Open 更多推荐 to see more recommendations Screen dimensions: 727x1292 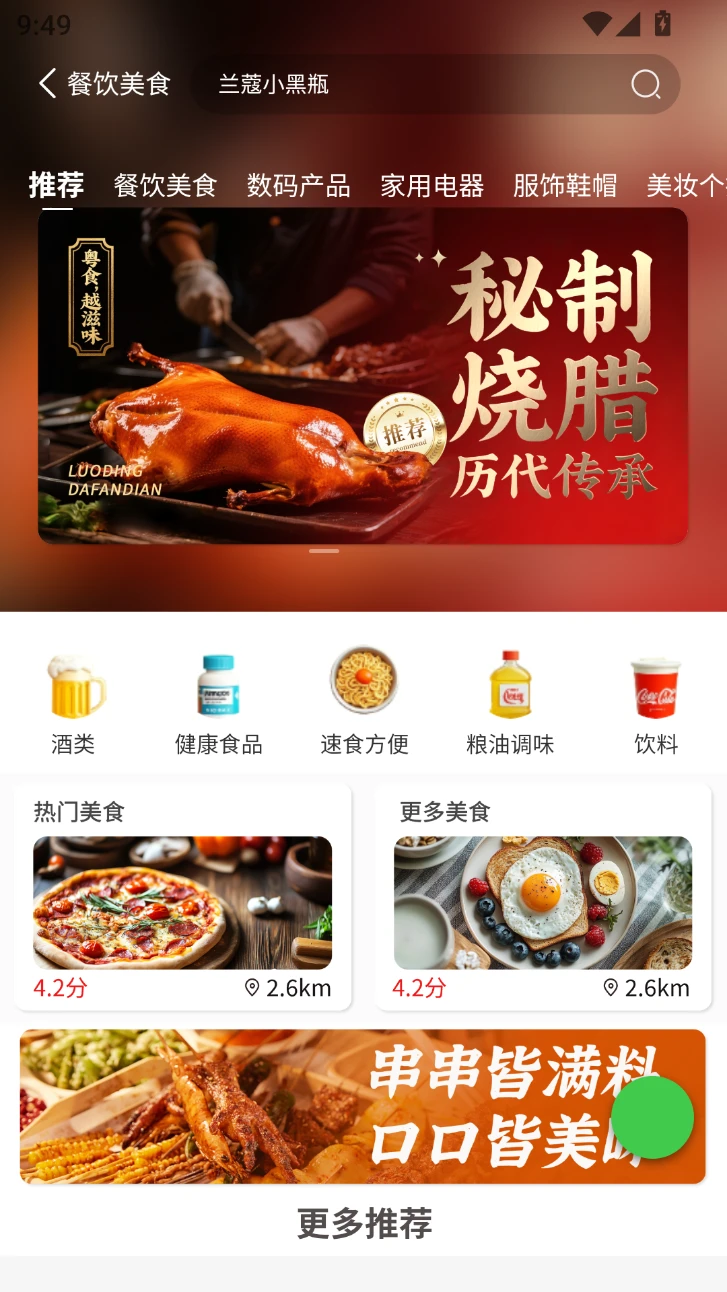point(364,1225)
